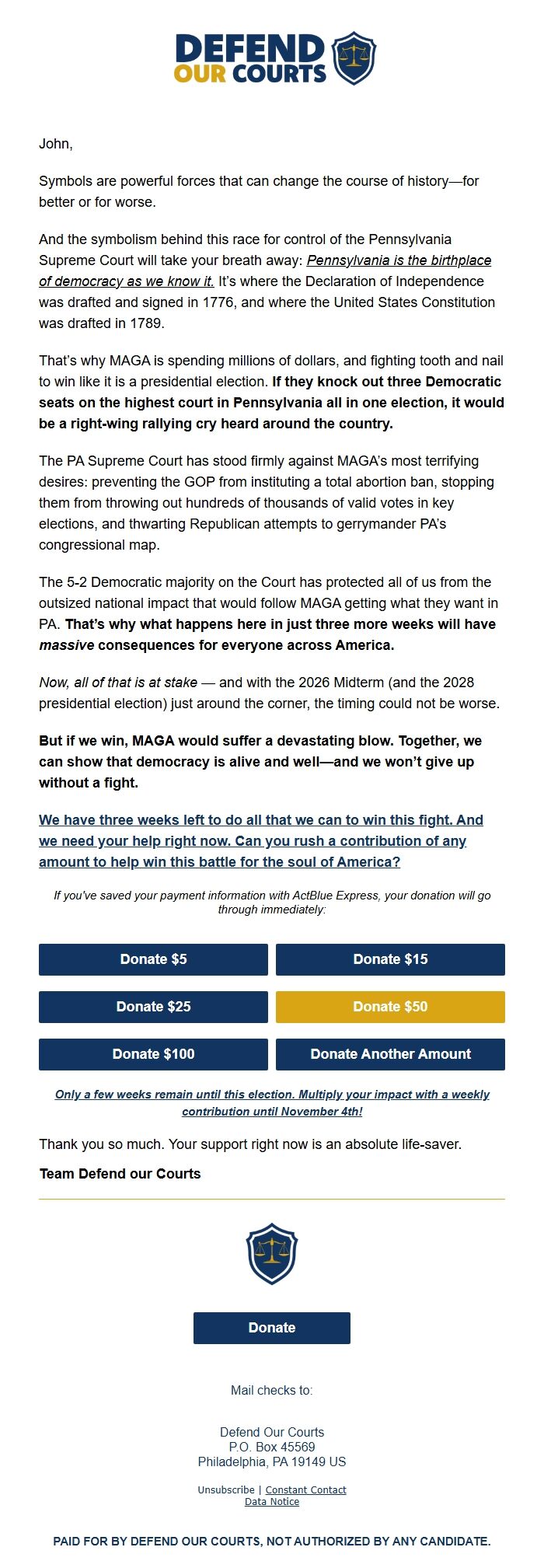Viewport: 544px width, 1568px height.
Task: Tap the plain Donate button below the signature
Action: [272, 1328]
